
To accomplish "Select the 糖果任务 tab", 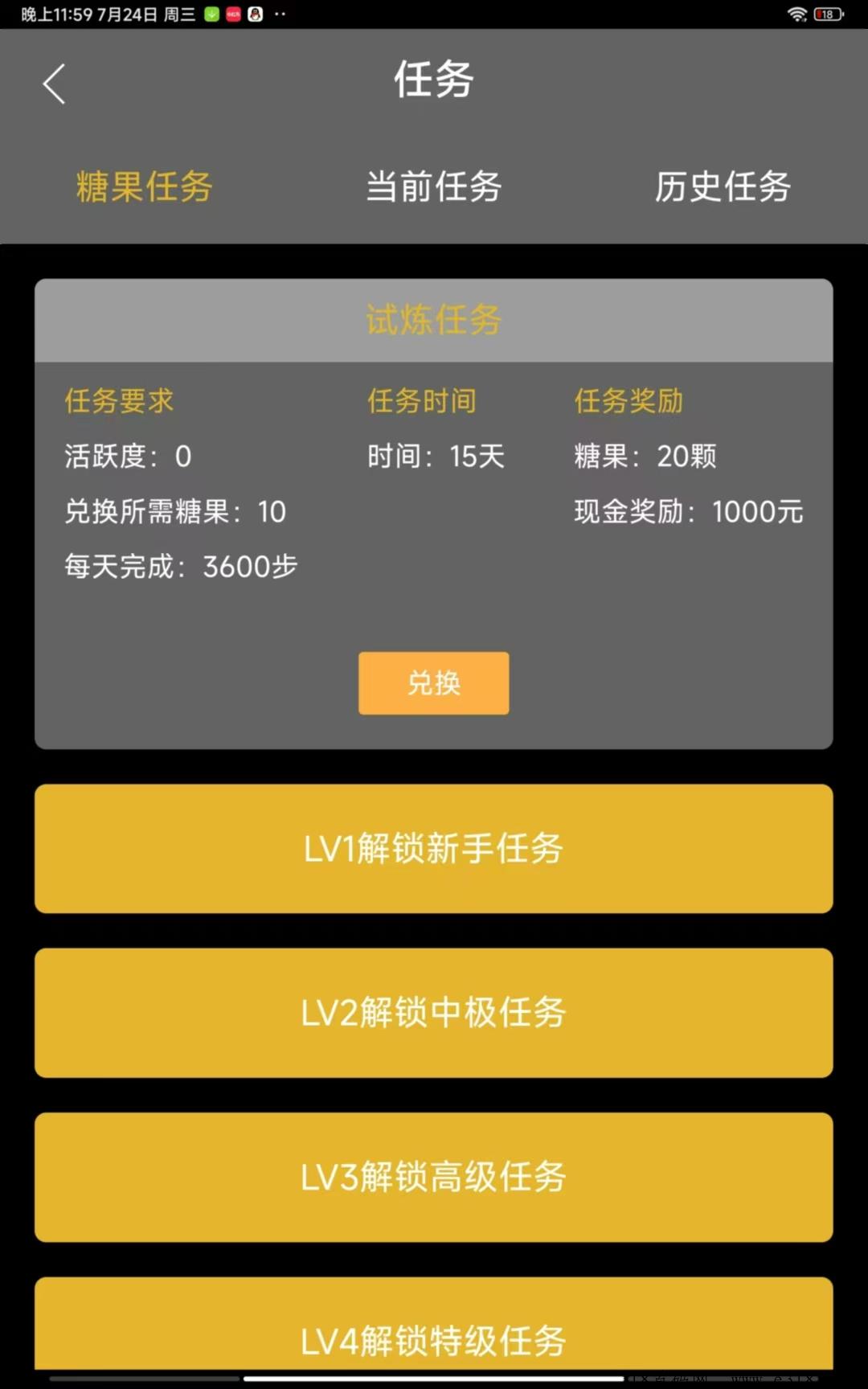I will click(145, 186).
